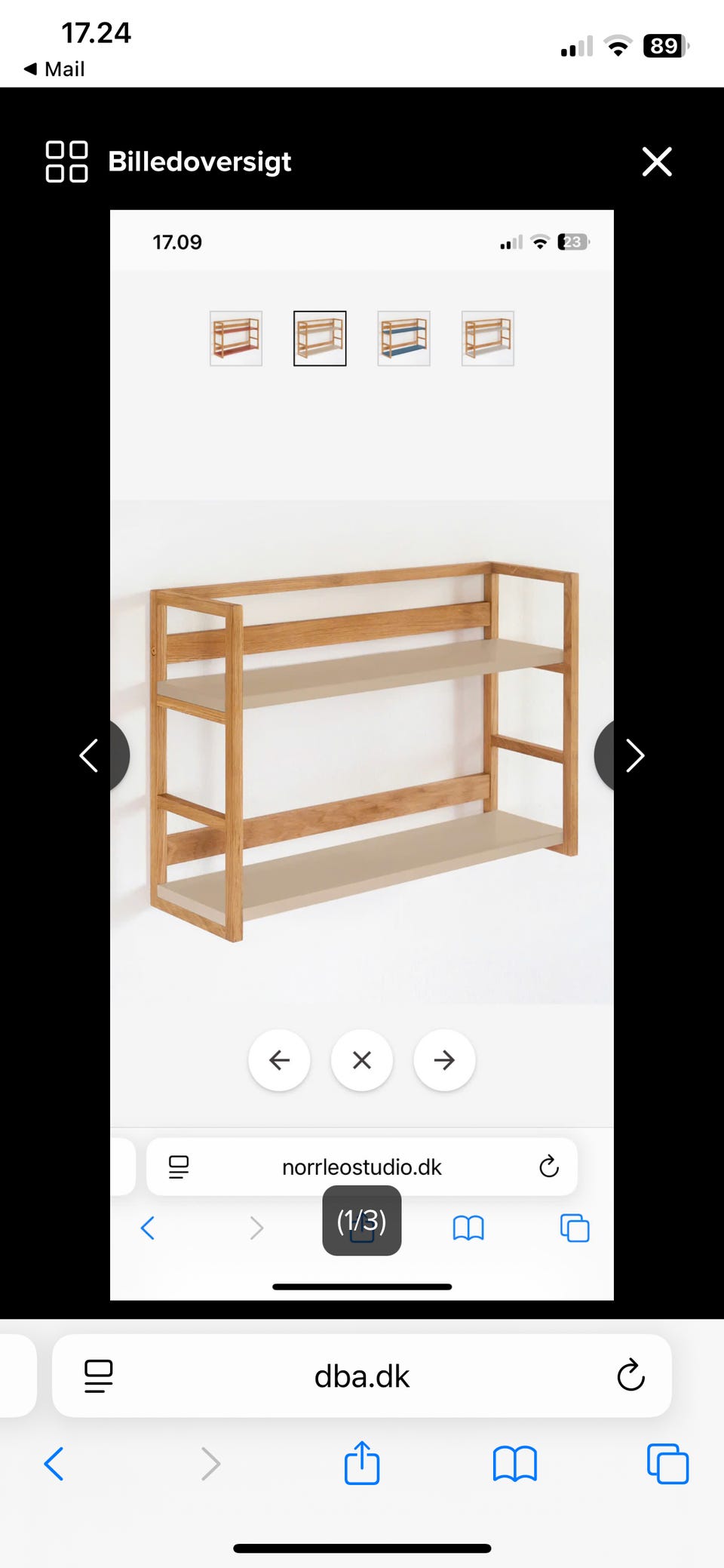Tap the dba.dk address bar
Screen dimensions: 724x1568
(362, 1376)
